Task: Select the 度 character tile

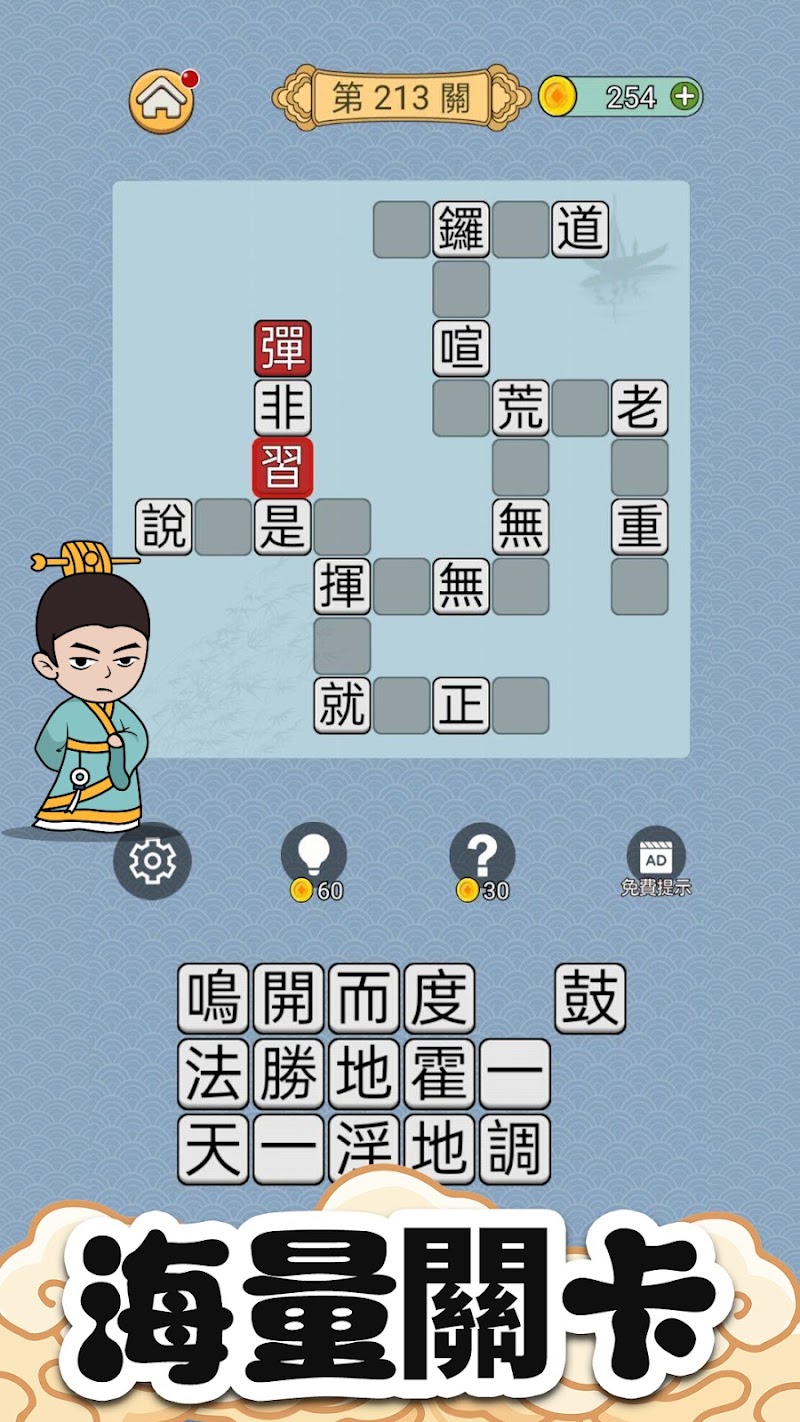Action: [439, 998]
